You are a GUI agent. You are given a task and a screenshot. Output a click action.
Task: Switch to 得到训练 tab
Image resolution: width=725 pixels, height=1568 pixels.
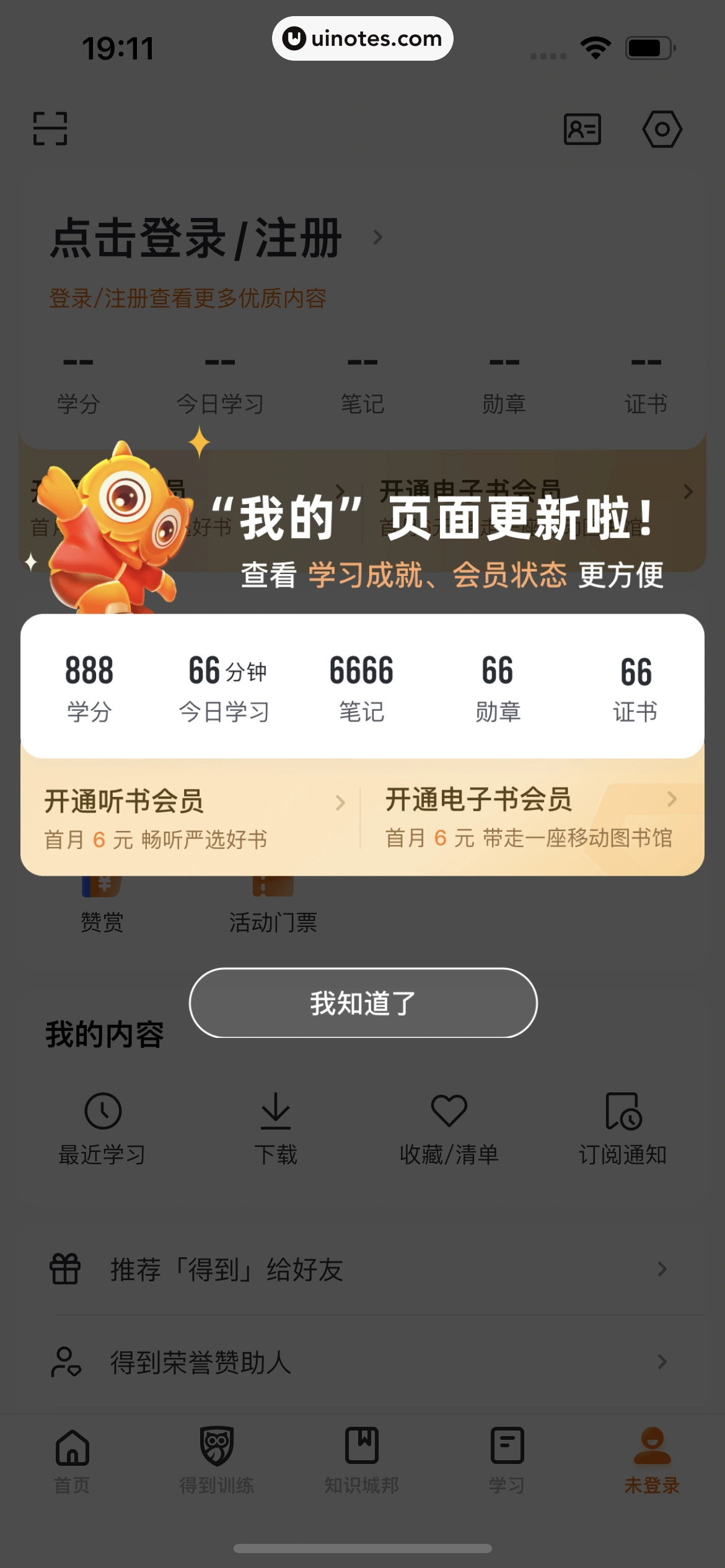[x=217, y=1460]
